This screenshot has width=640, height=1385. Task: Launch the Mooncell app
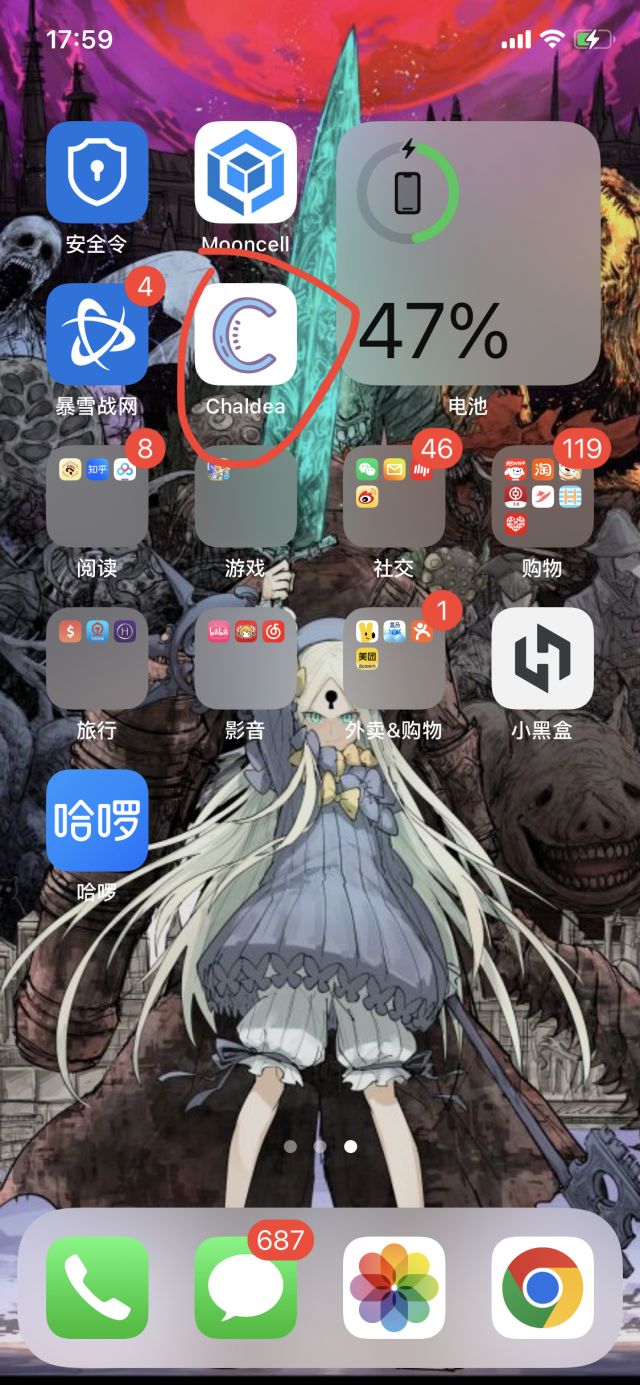point(245,172)
